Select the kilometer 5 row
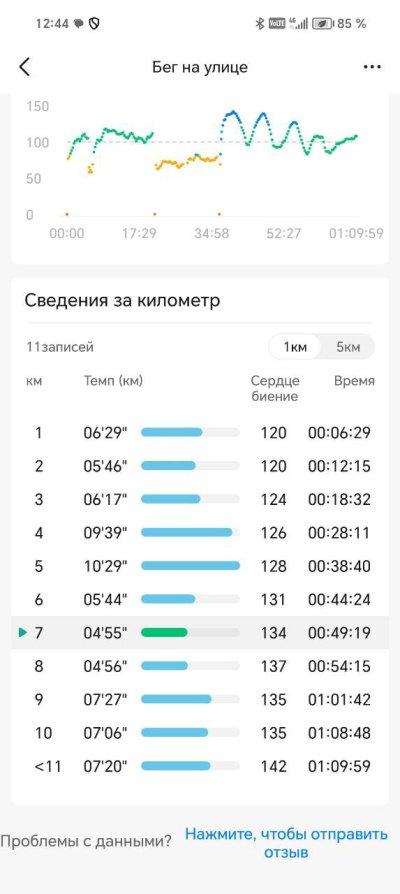Screen dimensions: 400x894 pos(200,566)
